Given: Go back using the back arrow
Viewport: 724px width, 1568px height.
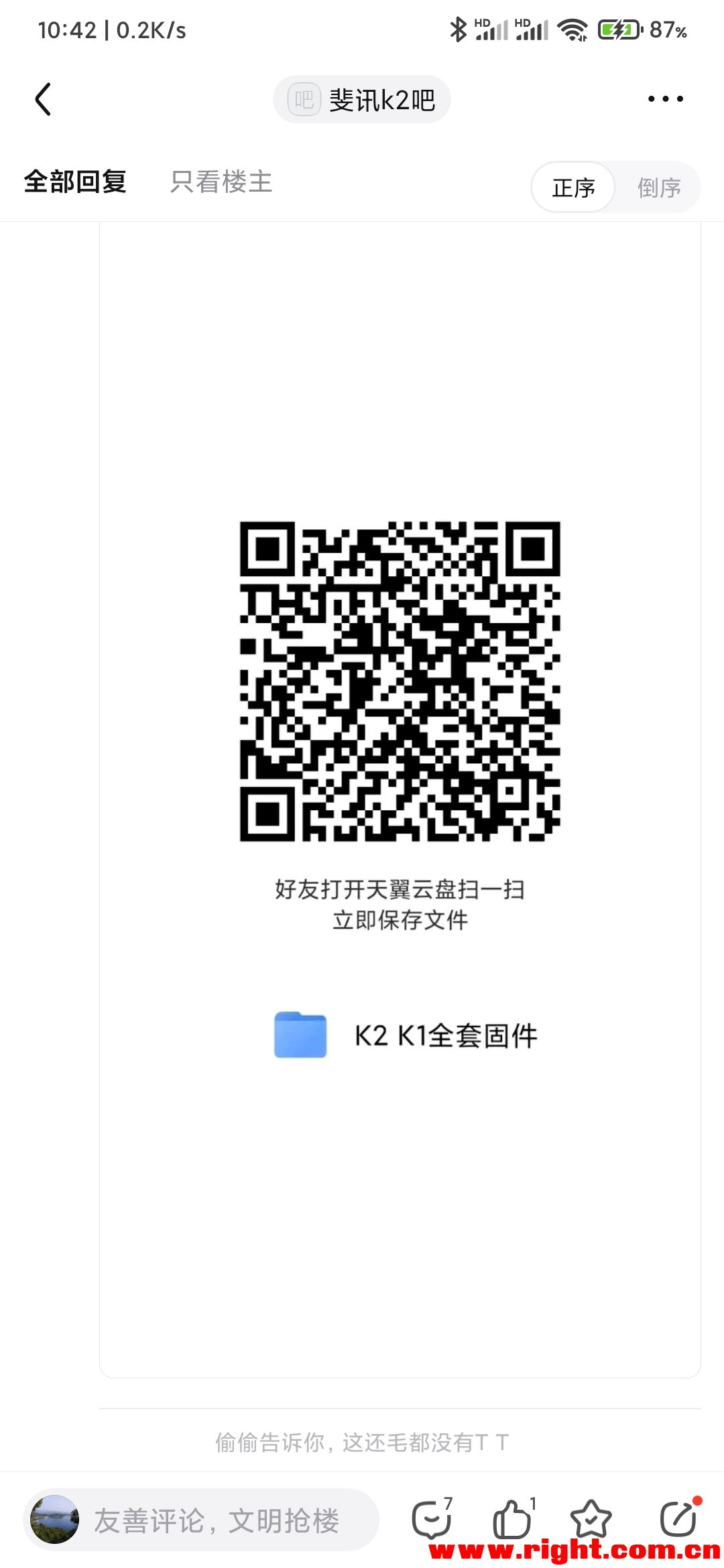Looking at the screenshot, I should [x=44, y=100].
